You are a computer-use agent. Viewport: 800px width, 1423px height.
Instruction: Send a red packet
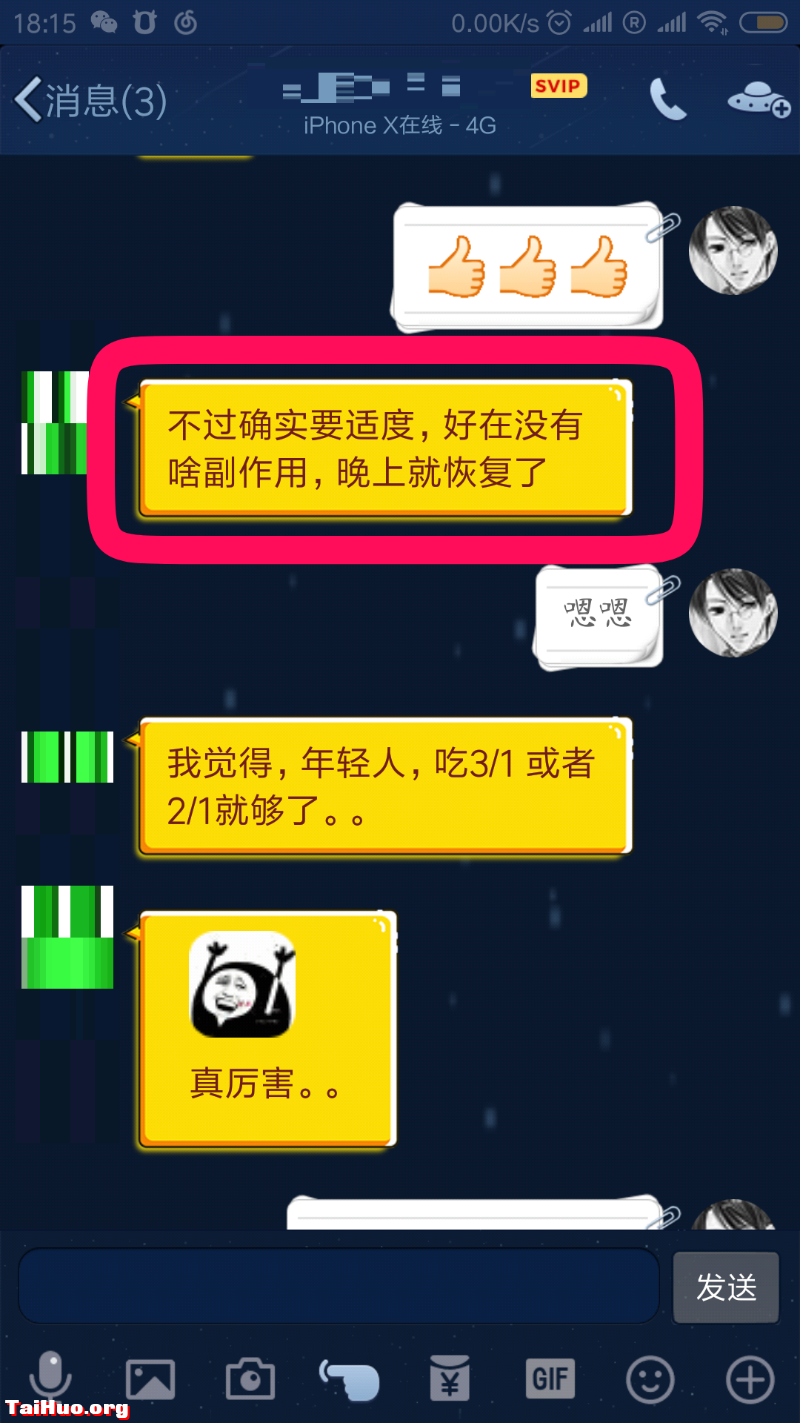450,1380
